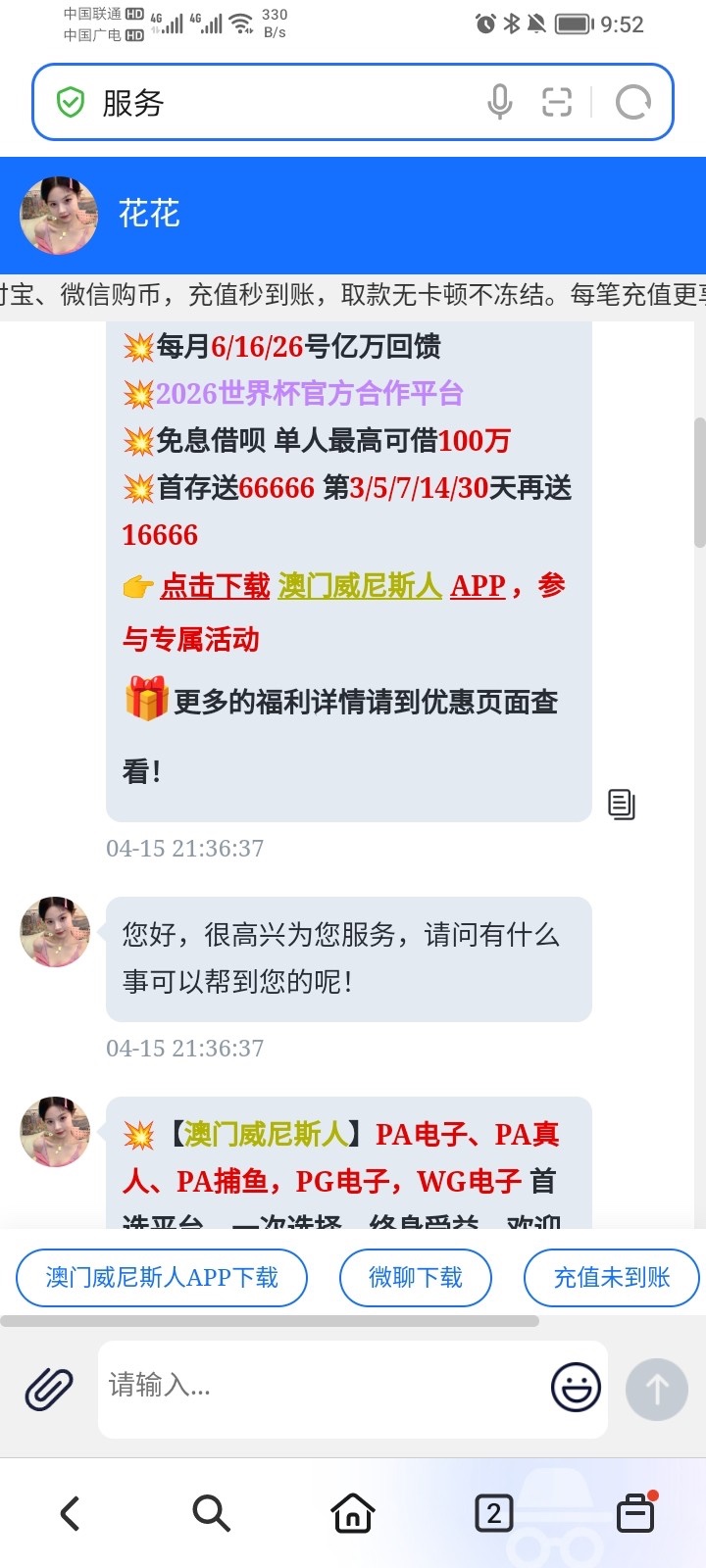Image resolution: width=706 pixels, height=1568 pixels.
Task: Focus the 请输入 message input field
Action: pos(324,1387)
